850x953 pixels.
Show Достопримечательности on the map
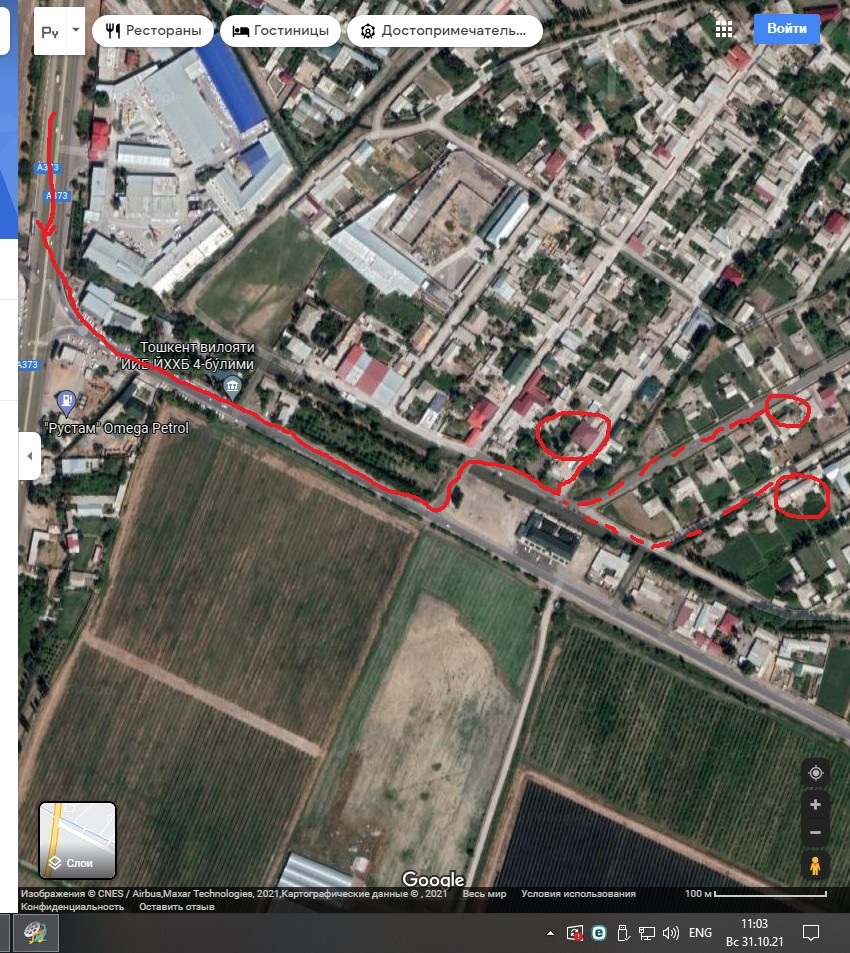pyautogui.click(x=443, y=31)
